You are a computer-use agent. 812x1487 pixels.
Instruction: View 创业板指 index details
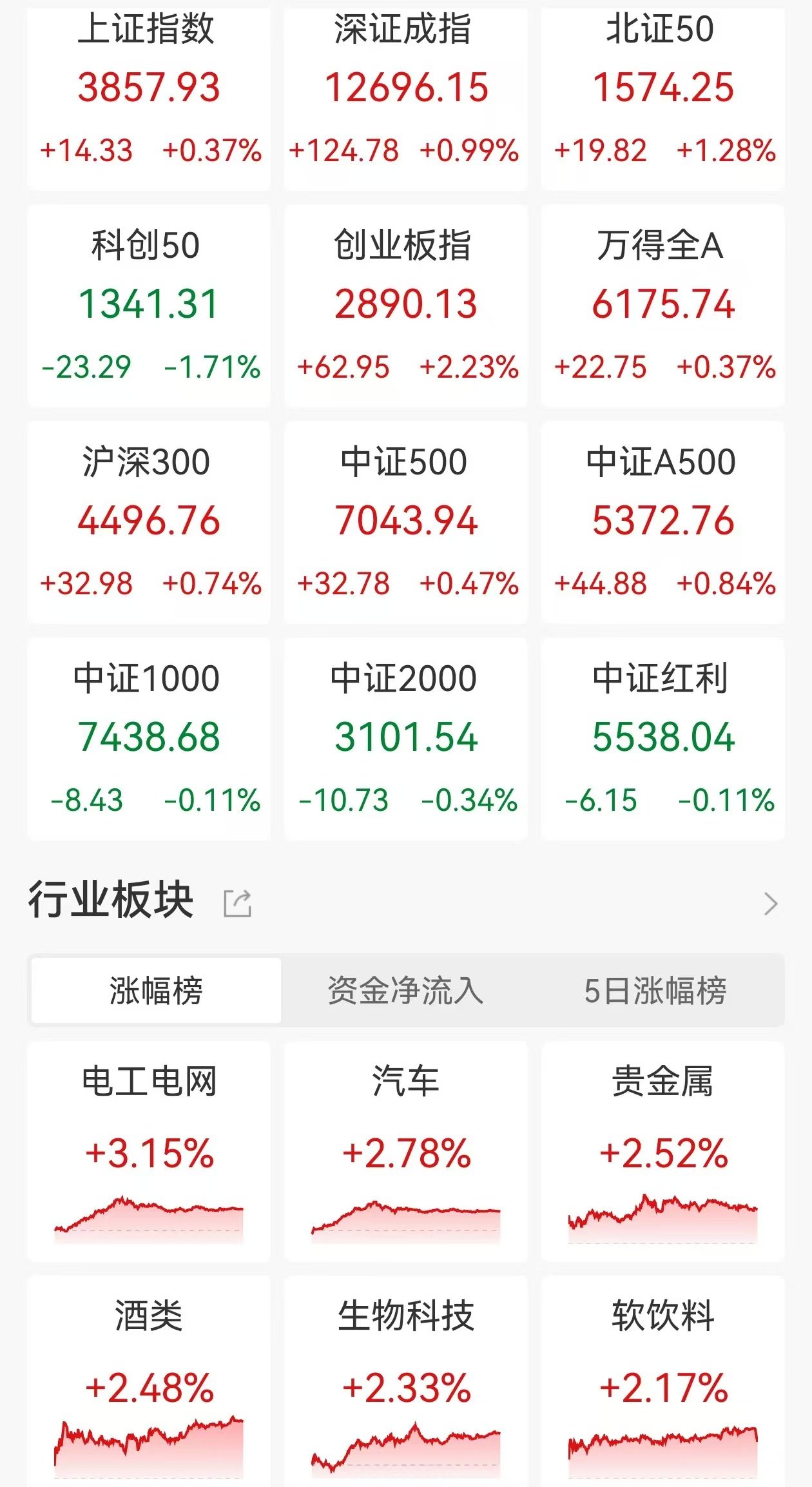406,306
